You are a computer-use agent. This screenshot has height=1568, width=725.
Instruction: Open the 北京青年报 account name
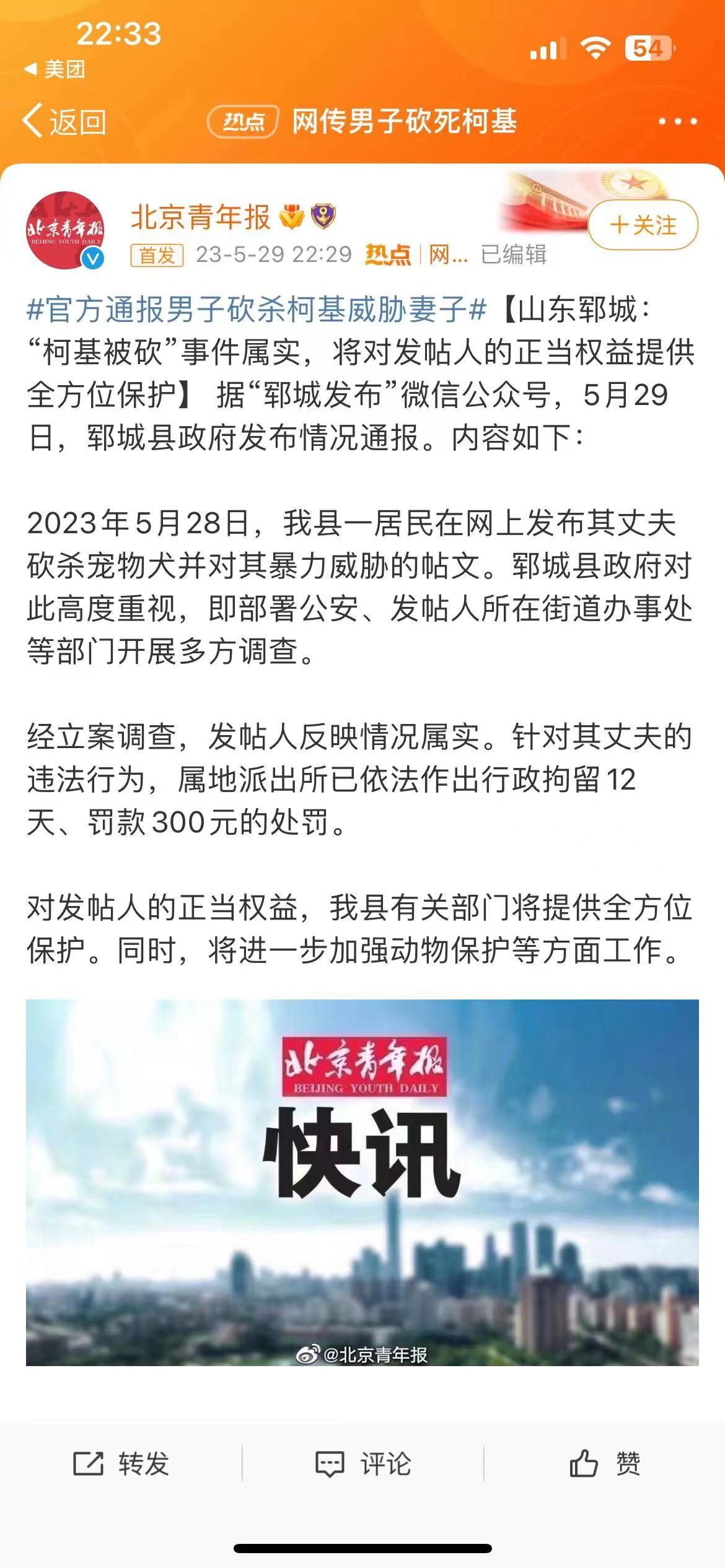point(201,217)
